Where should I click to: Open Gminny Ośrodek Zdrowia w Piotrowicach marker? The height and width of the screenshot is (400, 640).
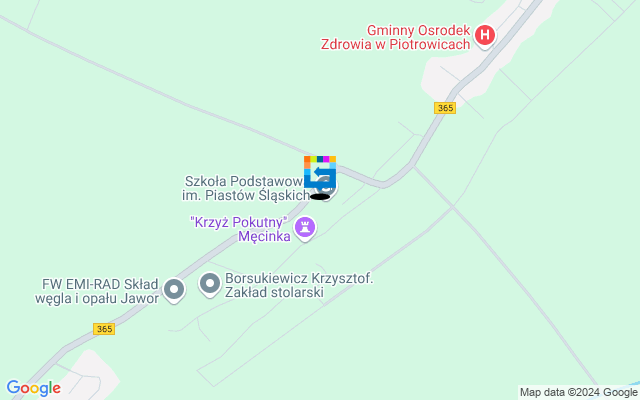click(485, 36)
